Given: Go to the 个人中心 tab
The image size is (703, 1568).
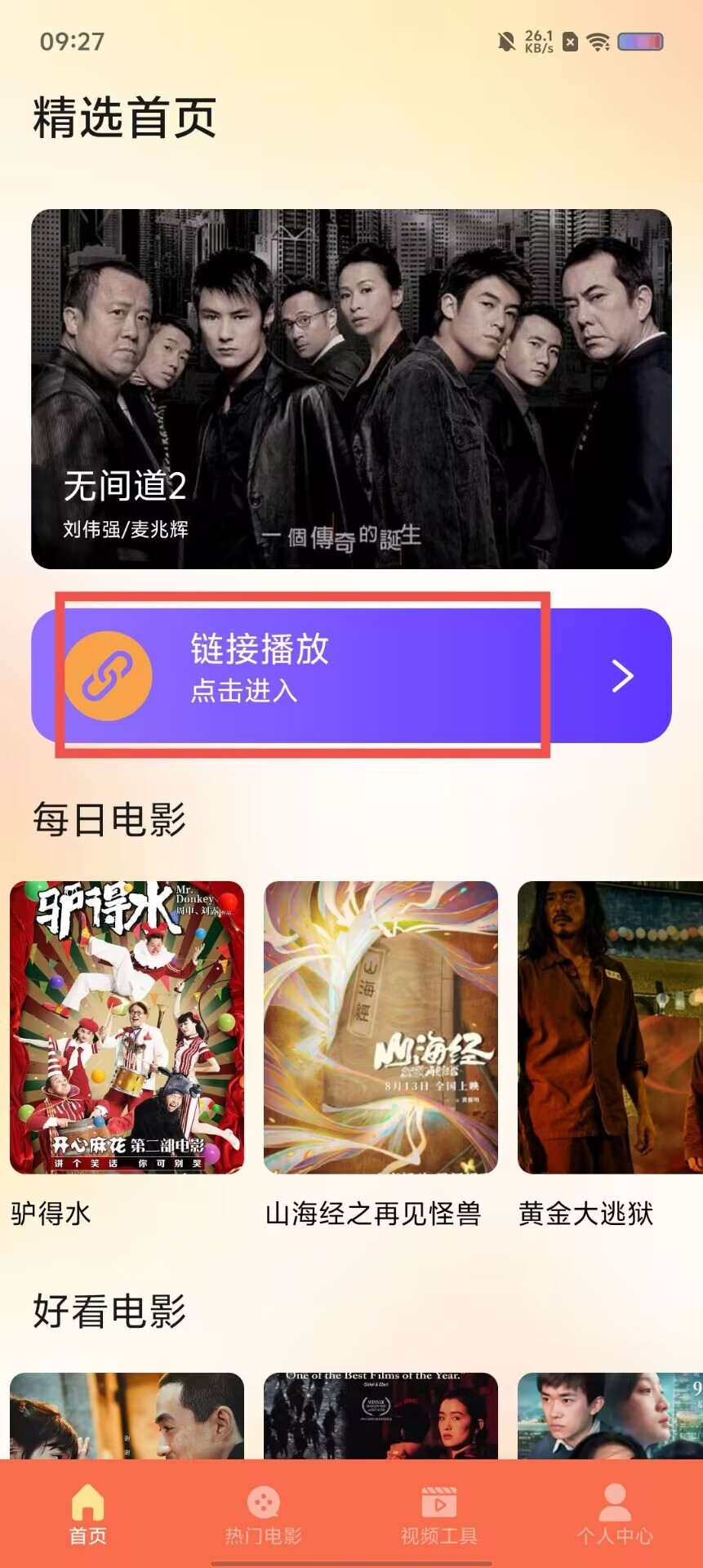Looking at the screenshot, I should [x=614, y=1516].
